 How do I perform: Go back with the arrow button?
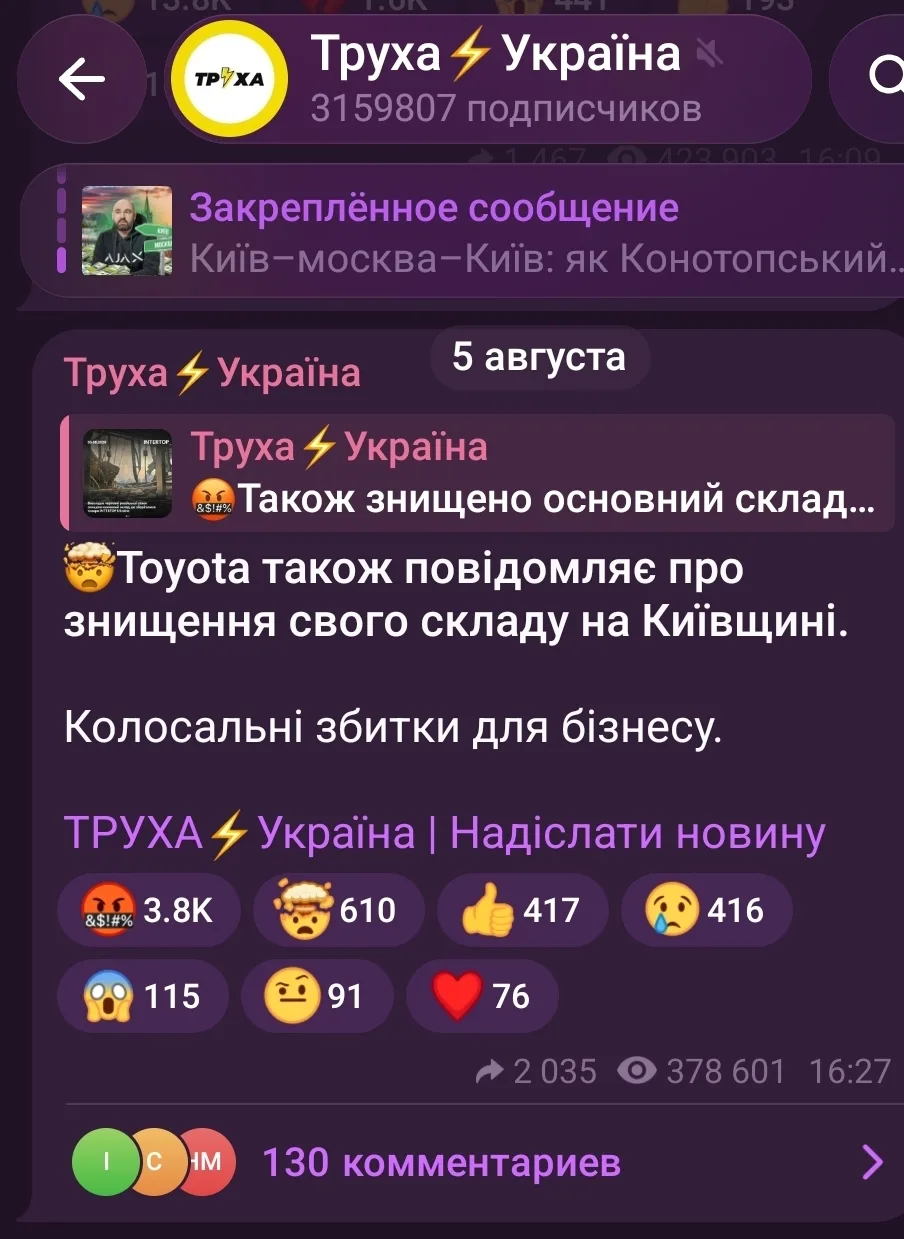pos(82,80)
